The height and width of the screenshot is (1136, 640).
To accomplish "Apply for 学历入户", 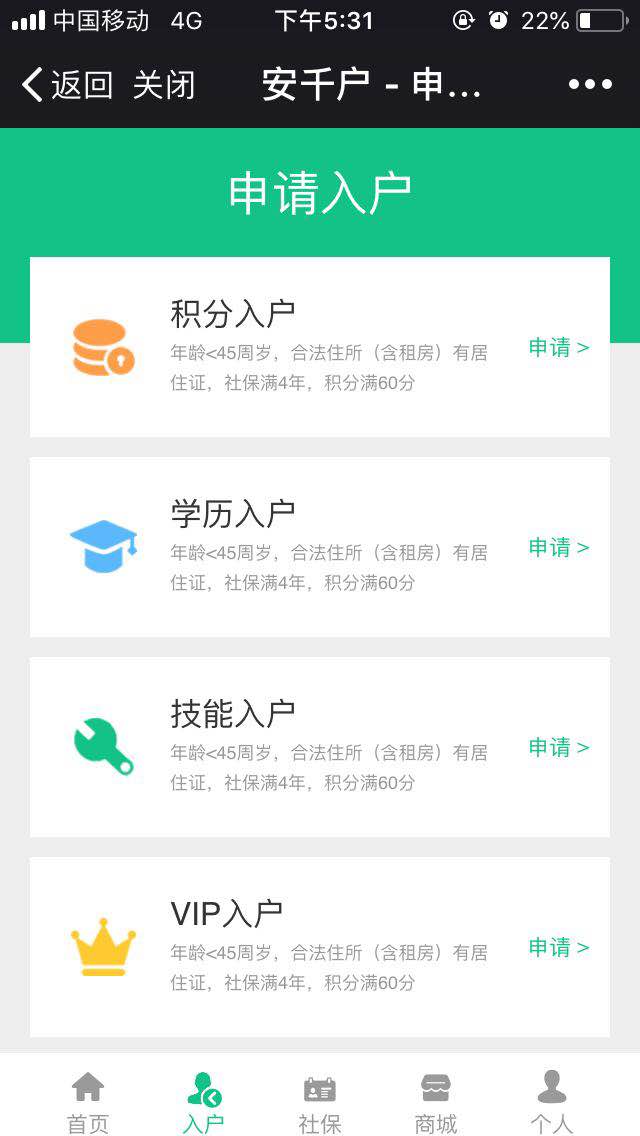I will click(558, 548).
